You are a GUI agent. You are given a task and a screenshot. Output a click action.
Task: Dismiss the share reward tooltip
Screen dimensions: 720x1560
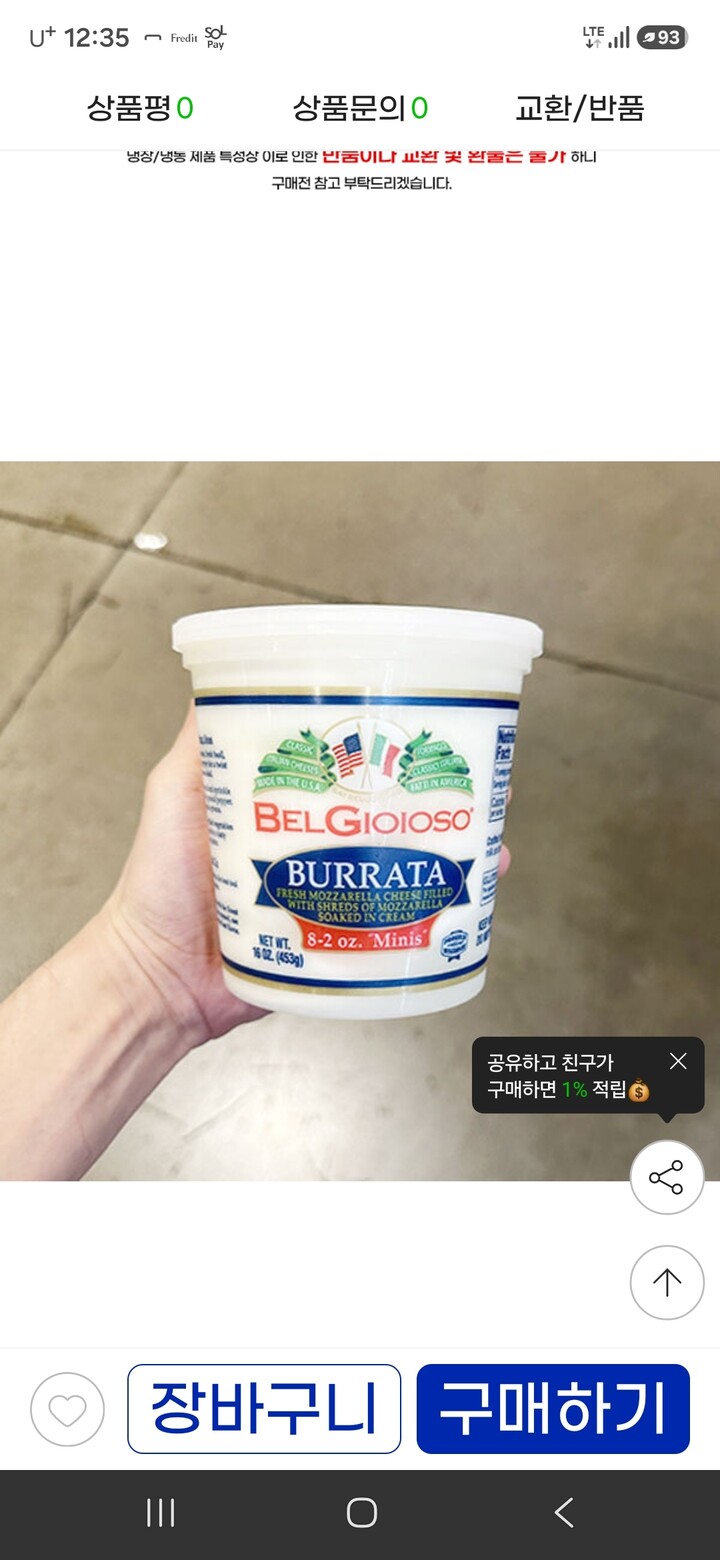(x=678, y=1061)
